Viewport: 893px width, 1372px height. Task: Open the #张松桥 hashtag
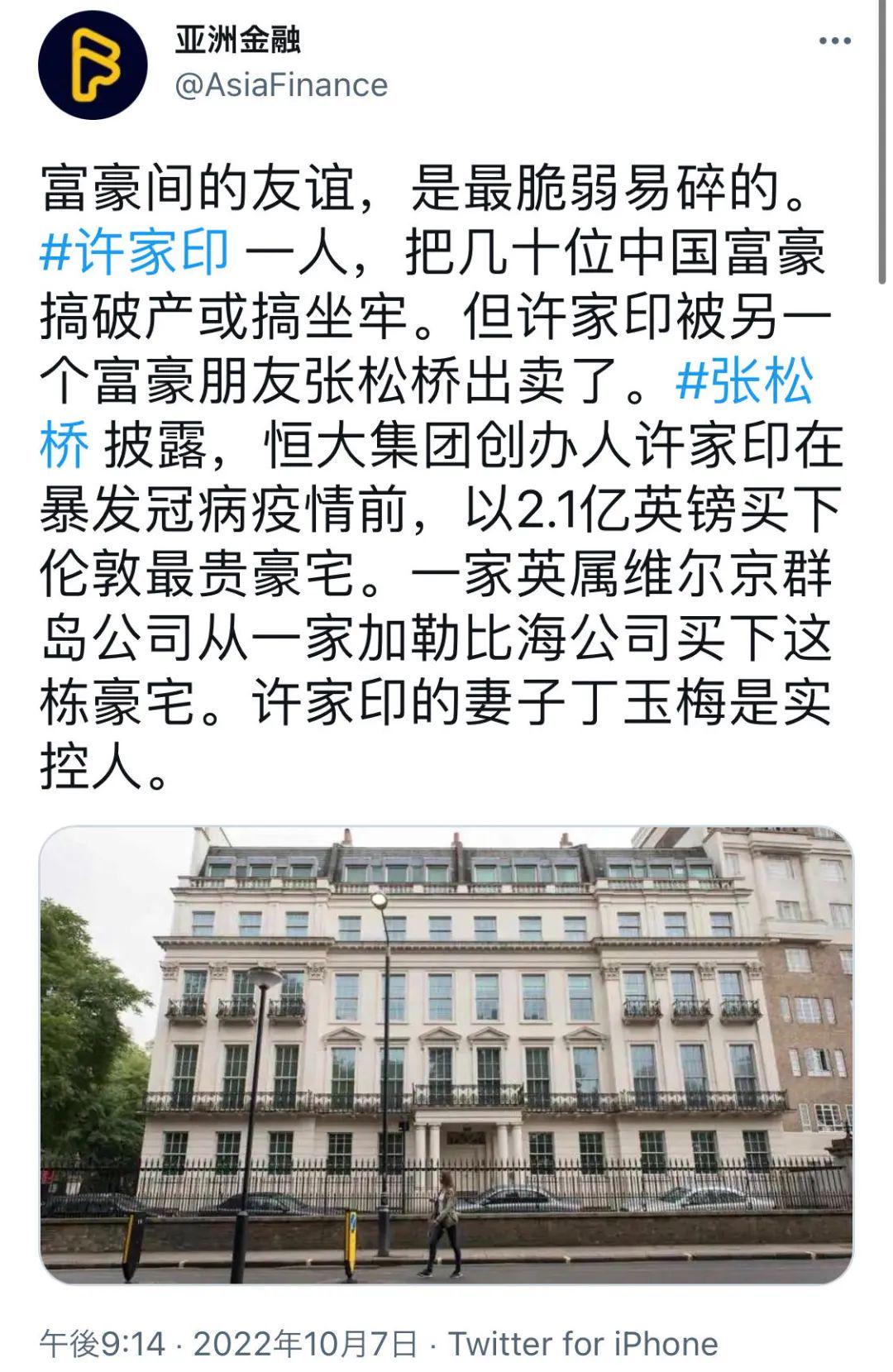tap(744, 382)
